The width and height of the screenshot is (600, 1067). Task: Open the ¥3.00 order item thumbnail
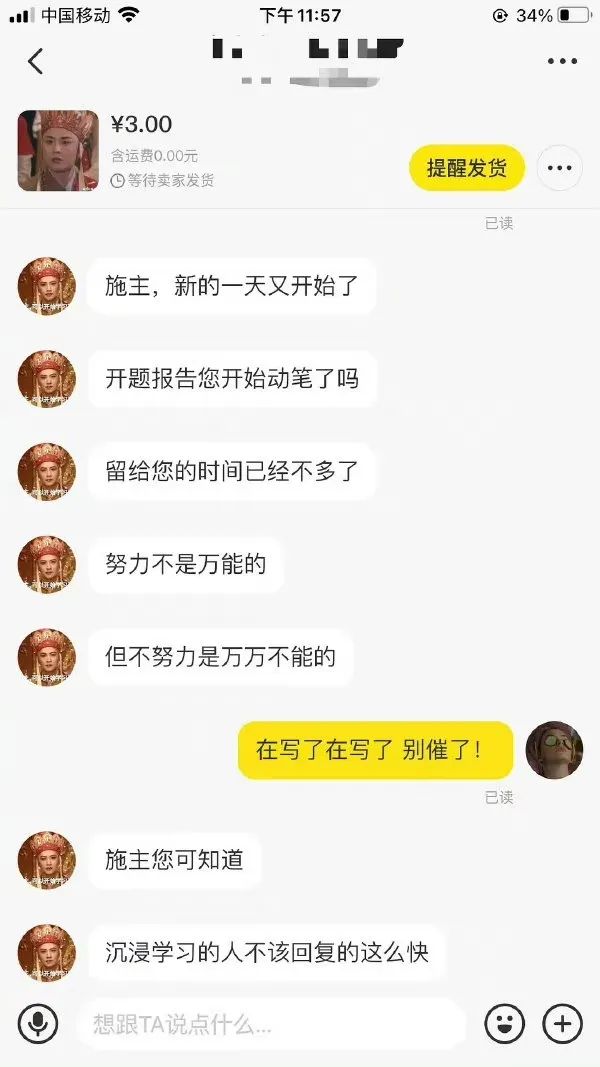click(58, 151)
